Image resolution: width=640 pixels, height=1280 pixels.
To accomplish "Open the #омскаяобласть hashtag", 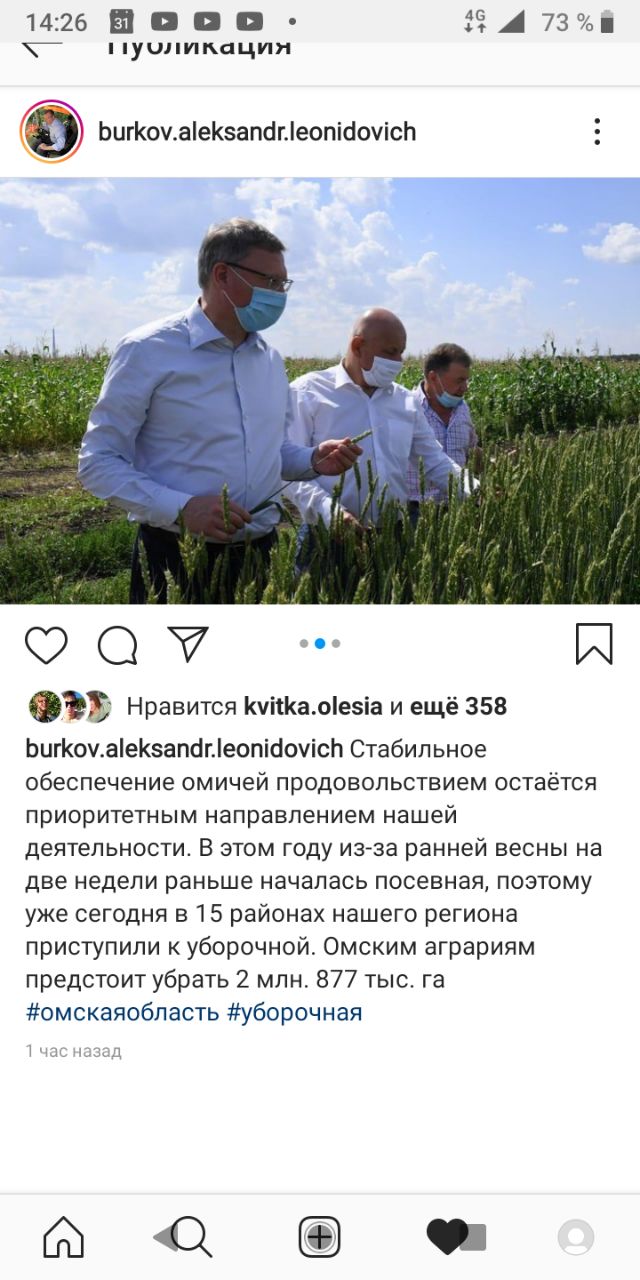I will pyautogui.click(x=122, y=1012).
